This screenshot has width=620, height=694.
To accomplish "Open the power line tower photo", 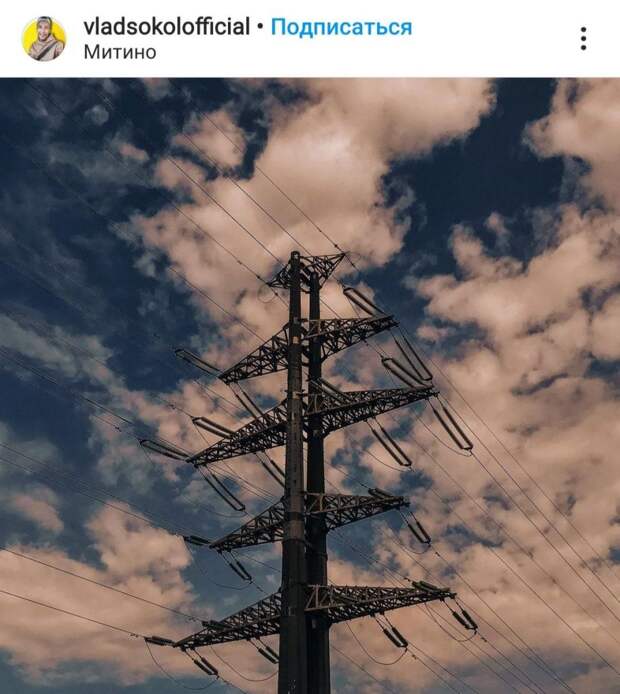I will (x=310, y=386).
